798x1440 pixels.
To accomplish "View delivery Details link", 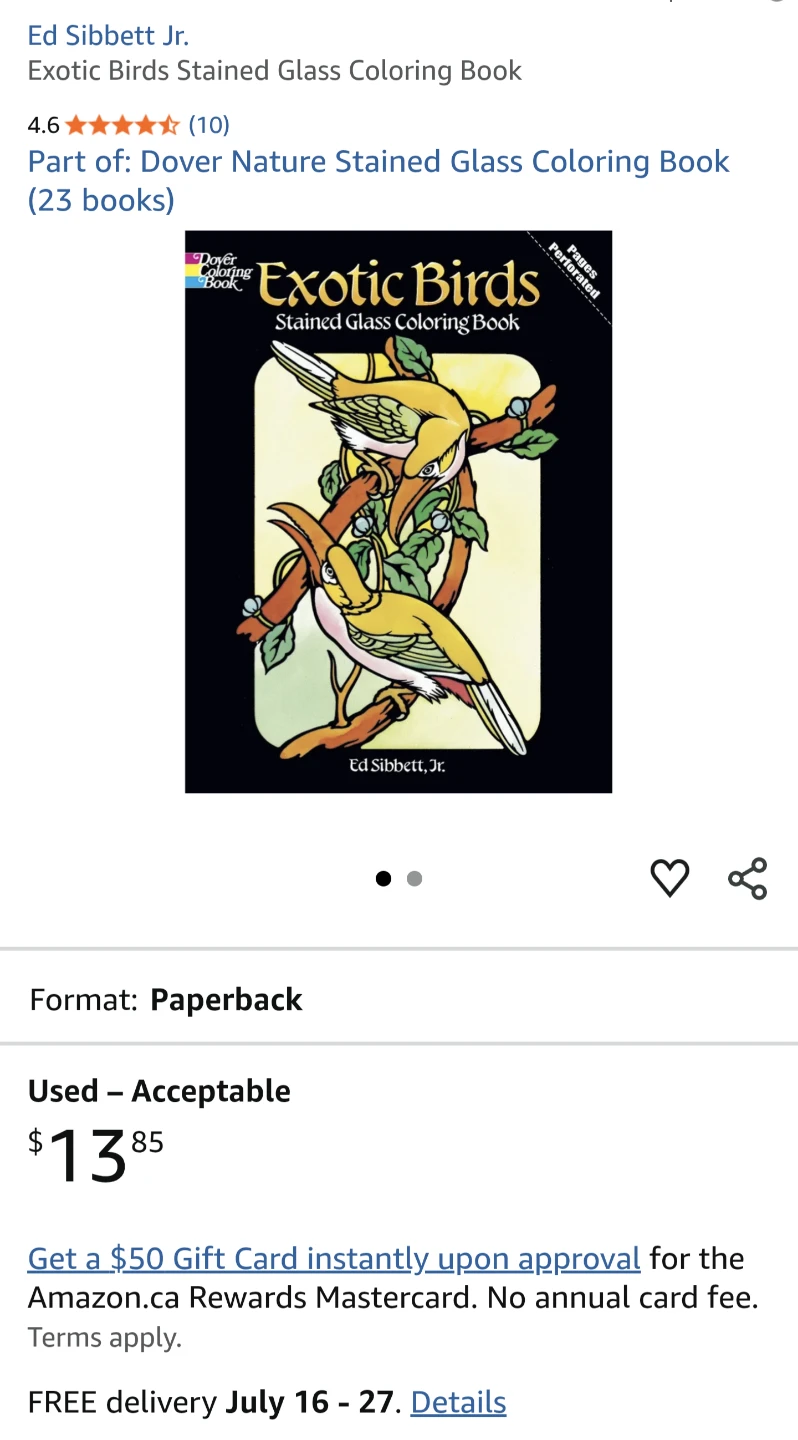I will point(458,1403).
